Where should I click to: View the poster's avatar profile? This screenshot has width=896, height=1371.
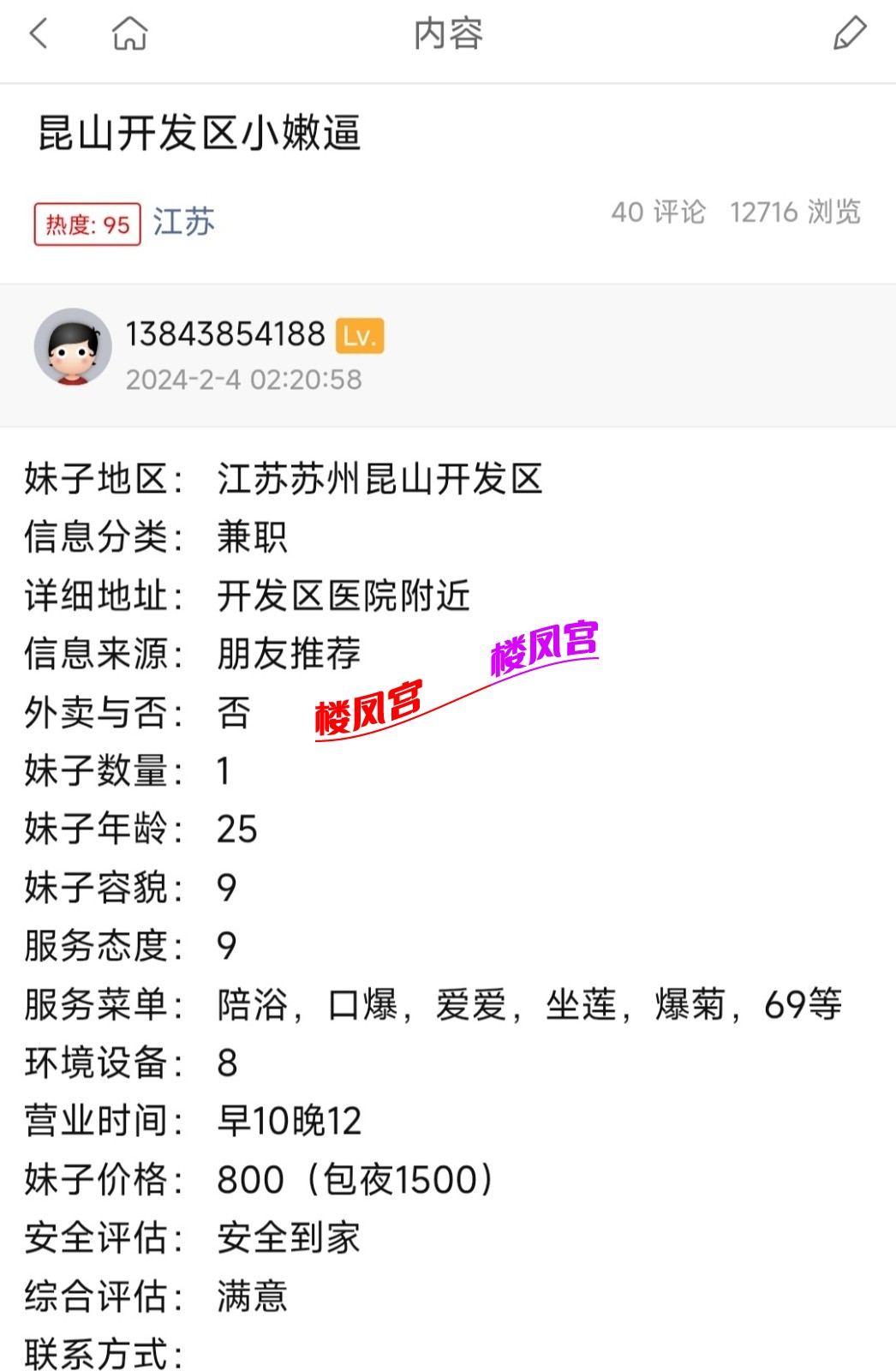click(73, 348)
